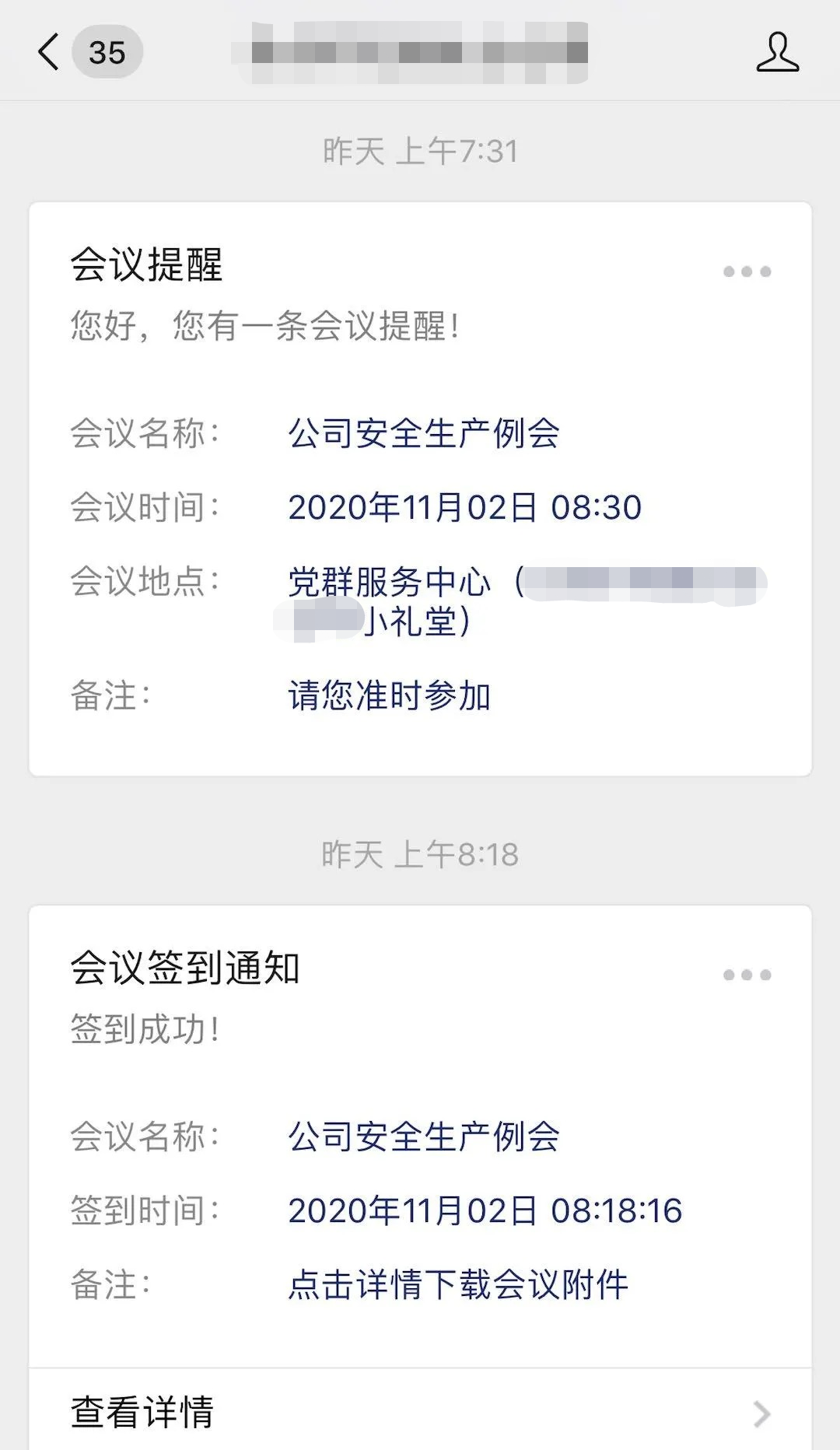The height and width of the screenshot is (1450, 840).
Task: Open the 会议提醒 message card
Action: pyautogui.click(x=420, y=489)
